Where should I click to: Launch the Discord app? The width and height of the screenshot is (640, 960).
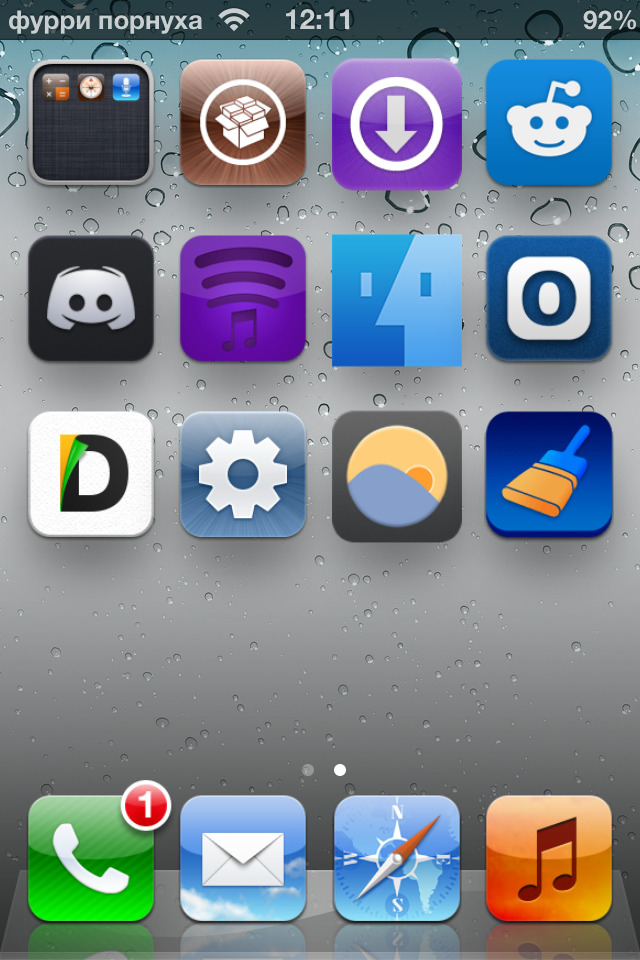click(91, 299)
